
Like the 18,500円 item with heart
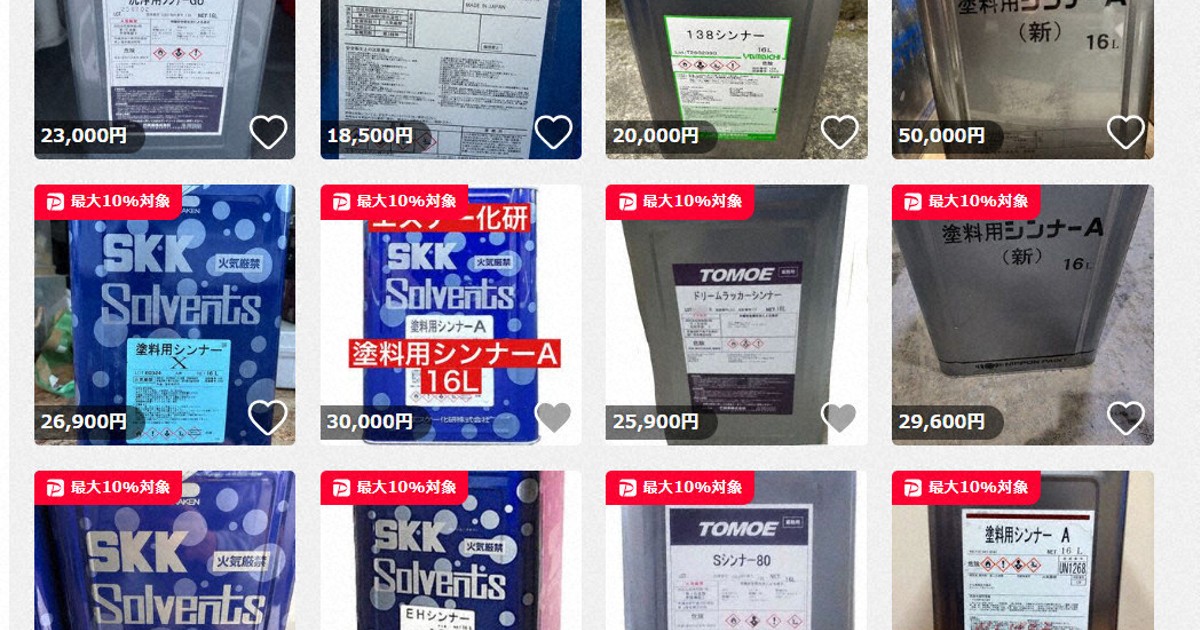pos(553,132)
